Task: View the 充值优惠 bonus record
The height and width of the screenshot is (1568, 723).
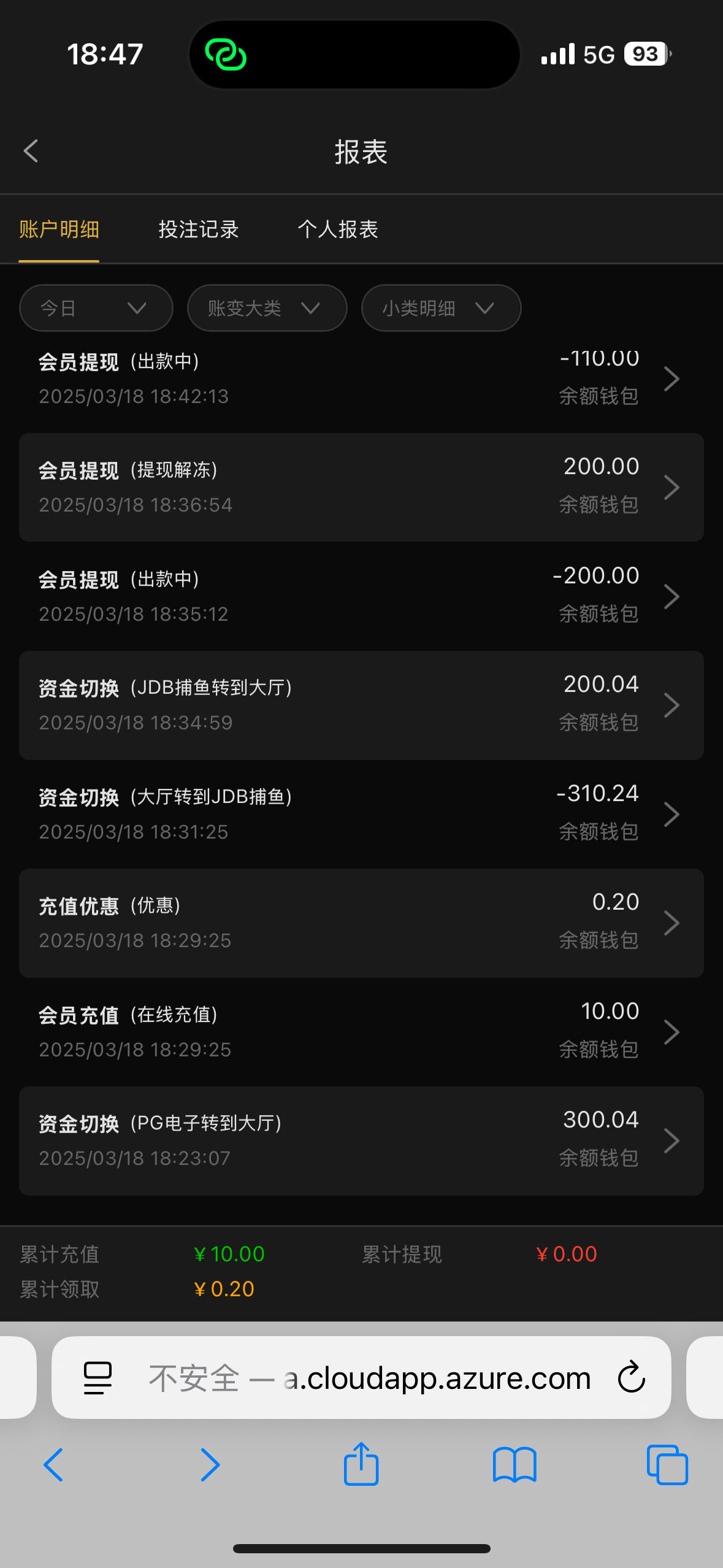Action: [361, 923]
